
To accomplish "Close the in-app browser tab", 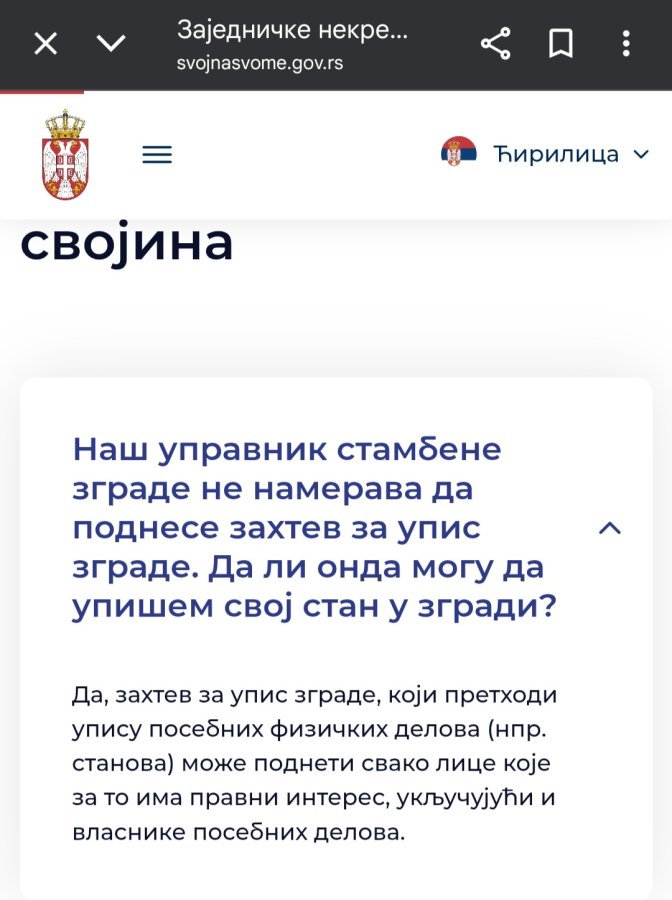I will click(46, 44).
